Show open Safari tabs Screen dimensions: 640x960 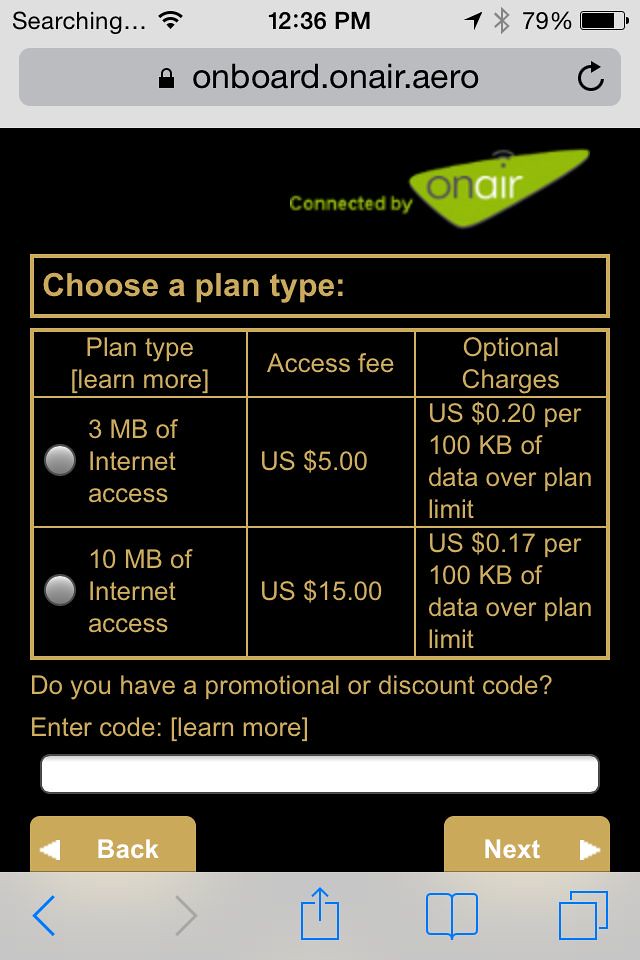click(x=583, y=915)
